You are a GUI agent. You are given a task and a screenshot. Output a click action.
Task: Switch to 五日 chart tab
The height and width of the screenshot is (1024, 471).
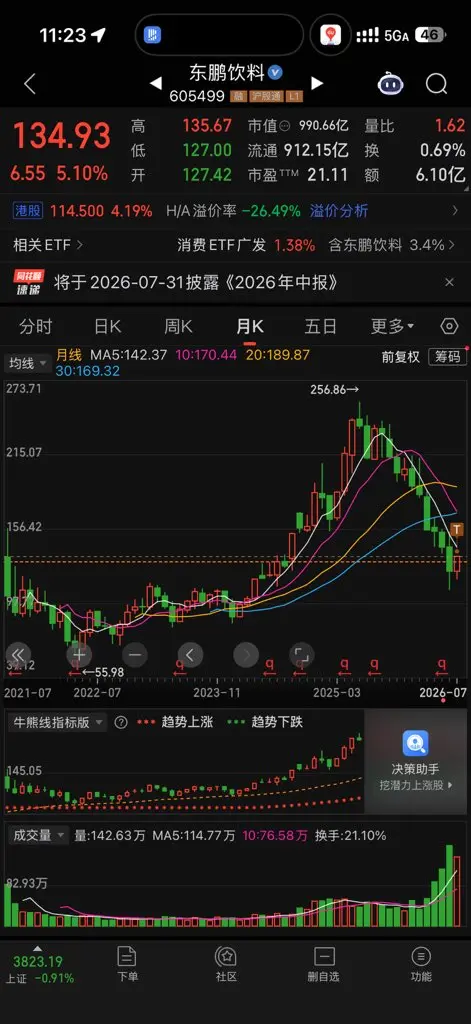pyautogui.click(x=320, y=327)
